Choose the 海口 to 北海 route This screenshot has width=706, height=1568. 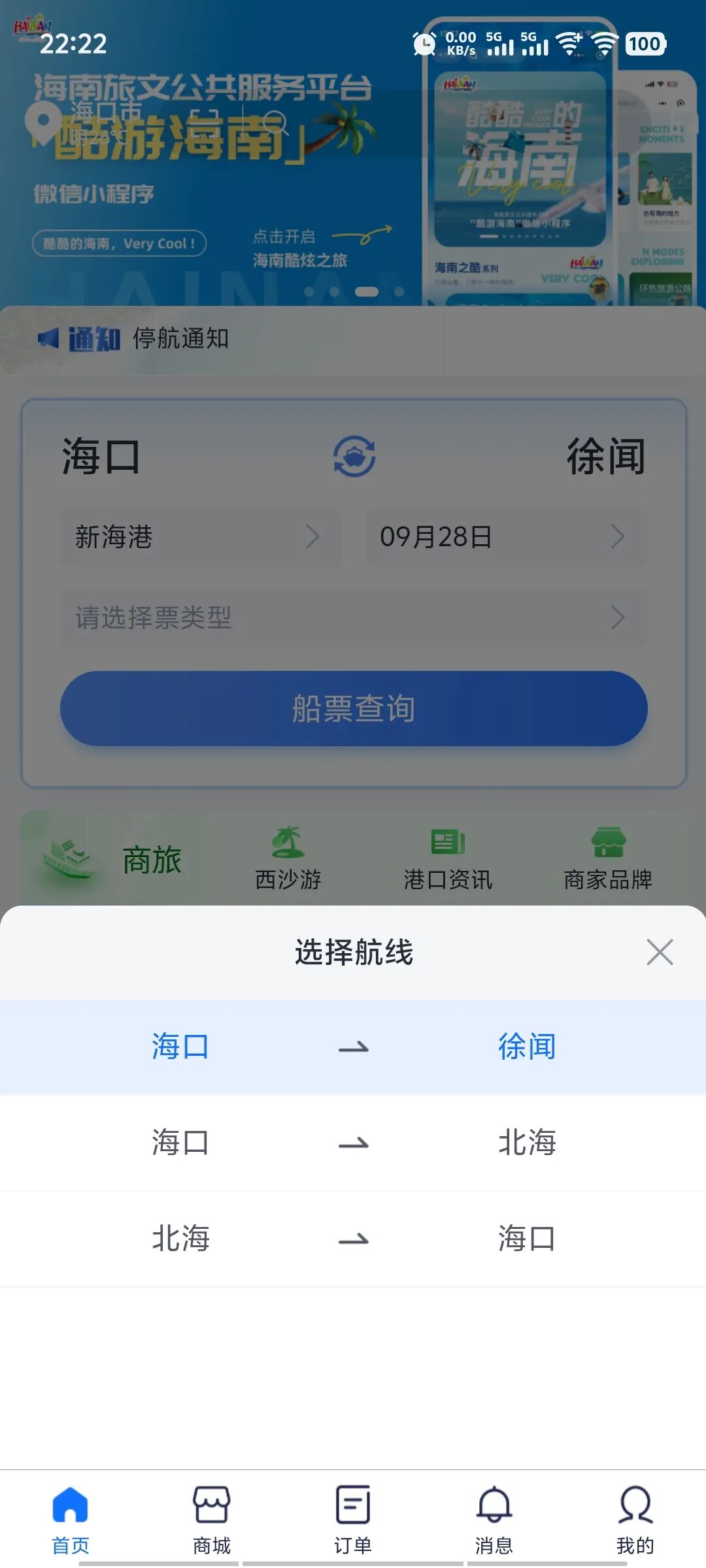[353, 1143]
